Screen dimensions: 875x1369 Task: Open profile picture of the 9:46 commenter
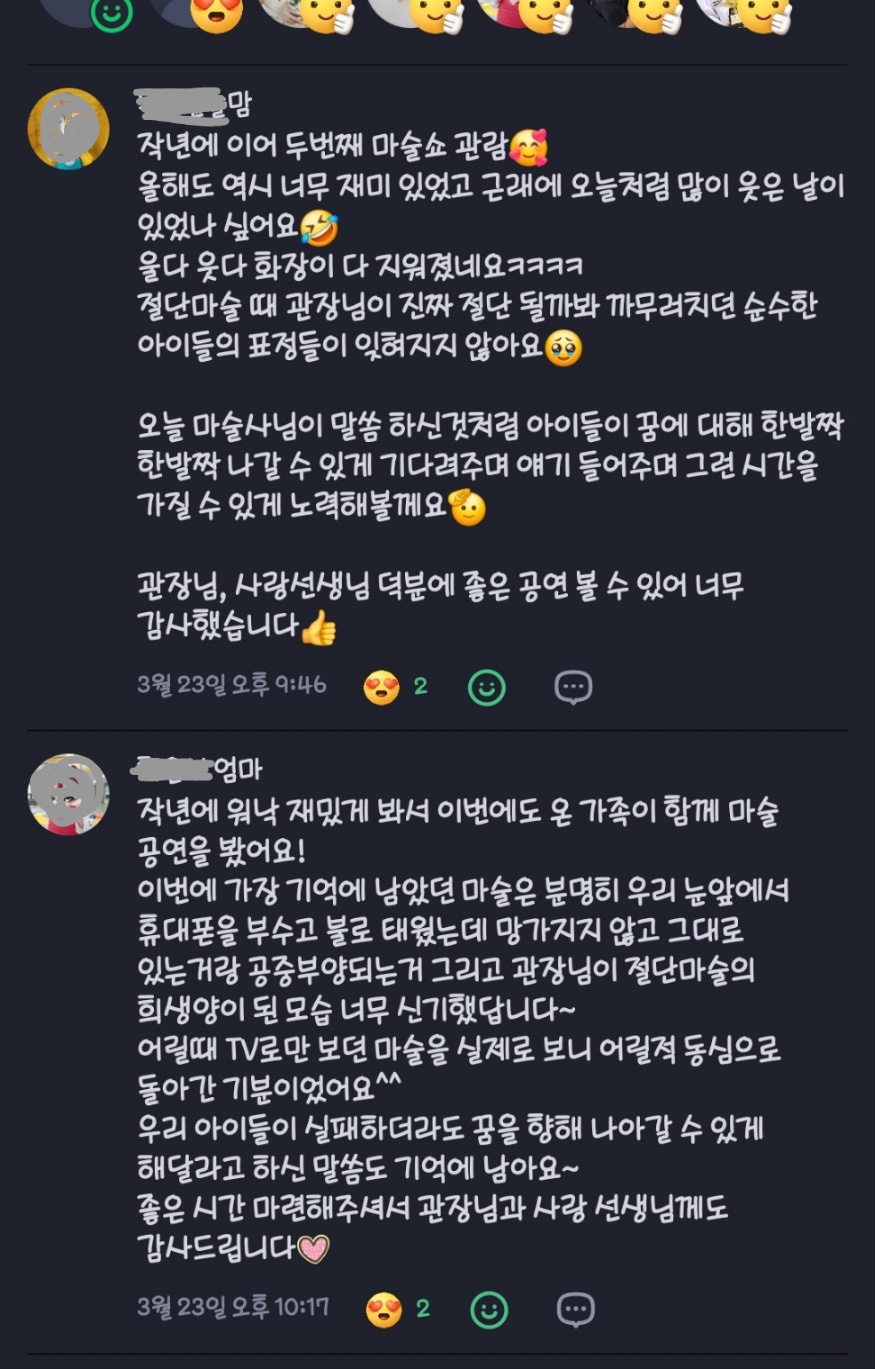68,129
